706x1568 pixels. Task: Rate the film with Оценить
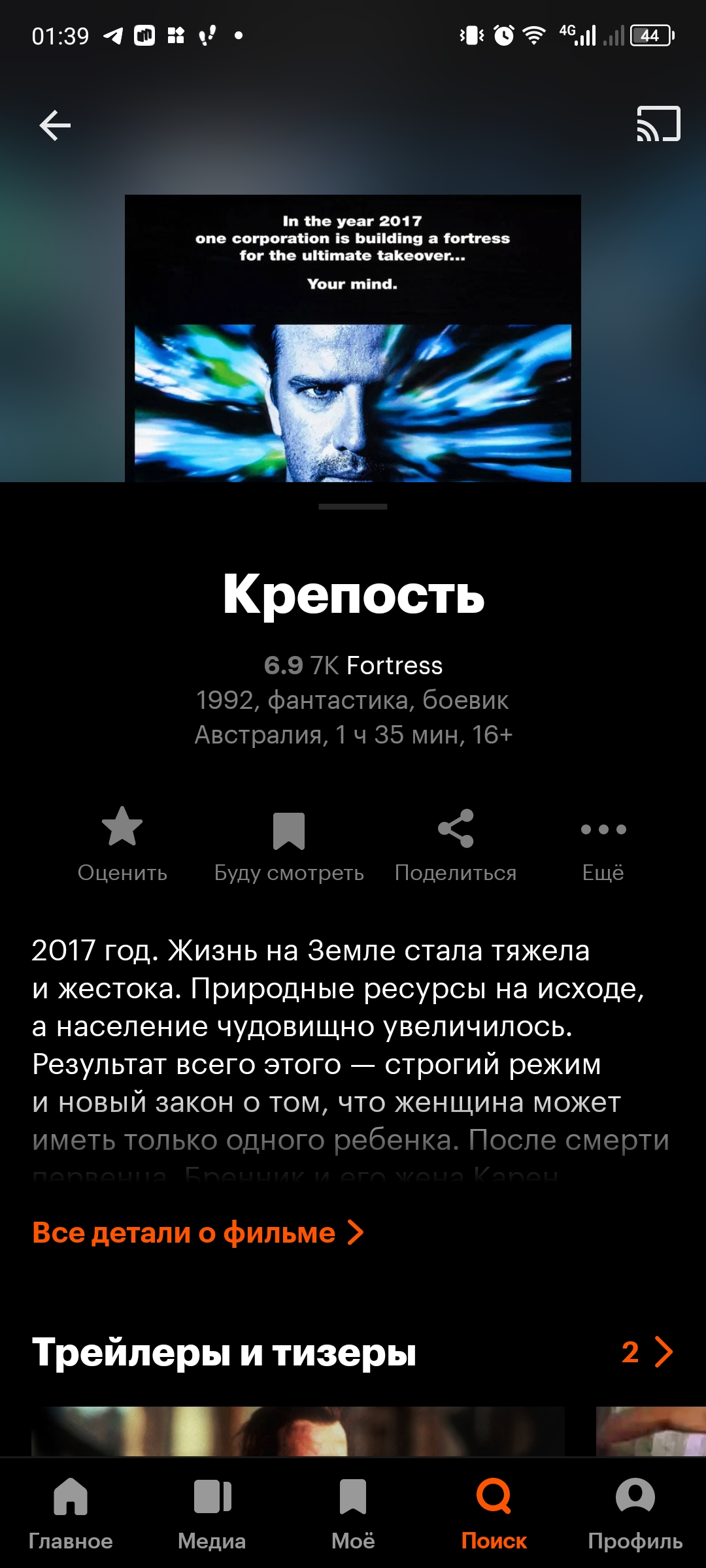pos(122,844)
